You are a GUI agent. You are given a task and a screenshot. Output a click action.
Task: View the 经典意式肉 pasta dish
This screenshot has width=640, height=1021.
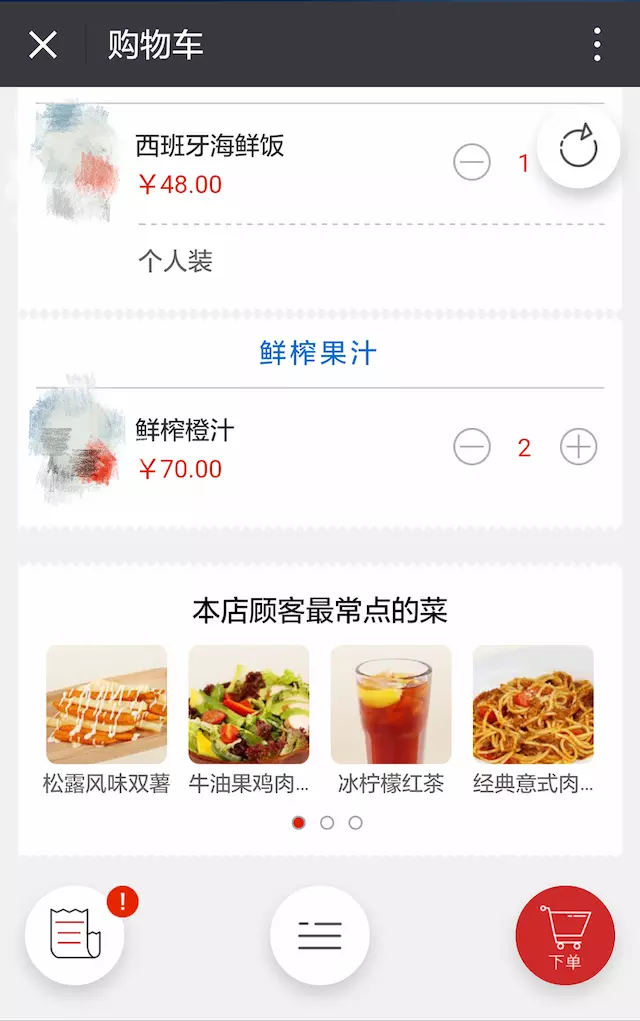533,705
